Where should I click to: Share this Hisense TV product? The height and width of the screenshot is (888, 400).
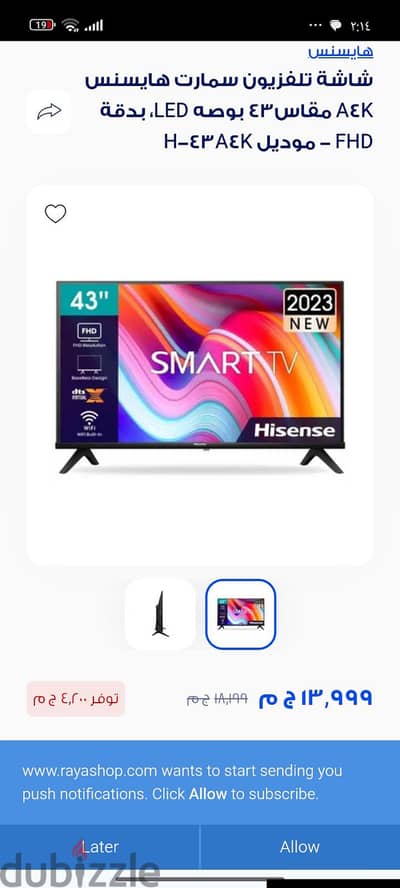[49, 112]
